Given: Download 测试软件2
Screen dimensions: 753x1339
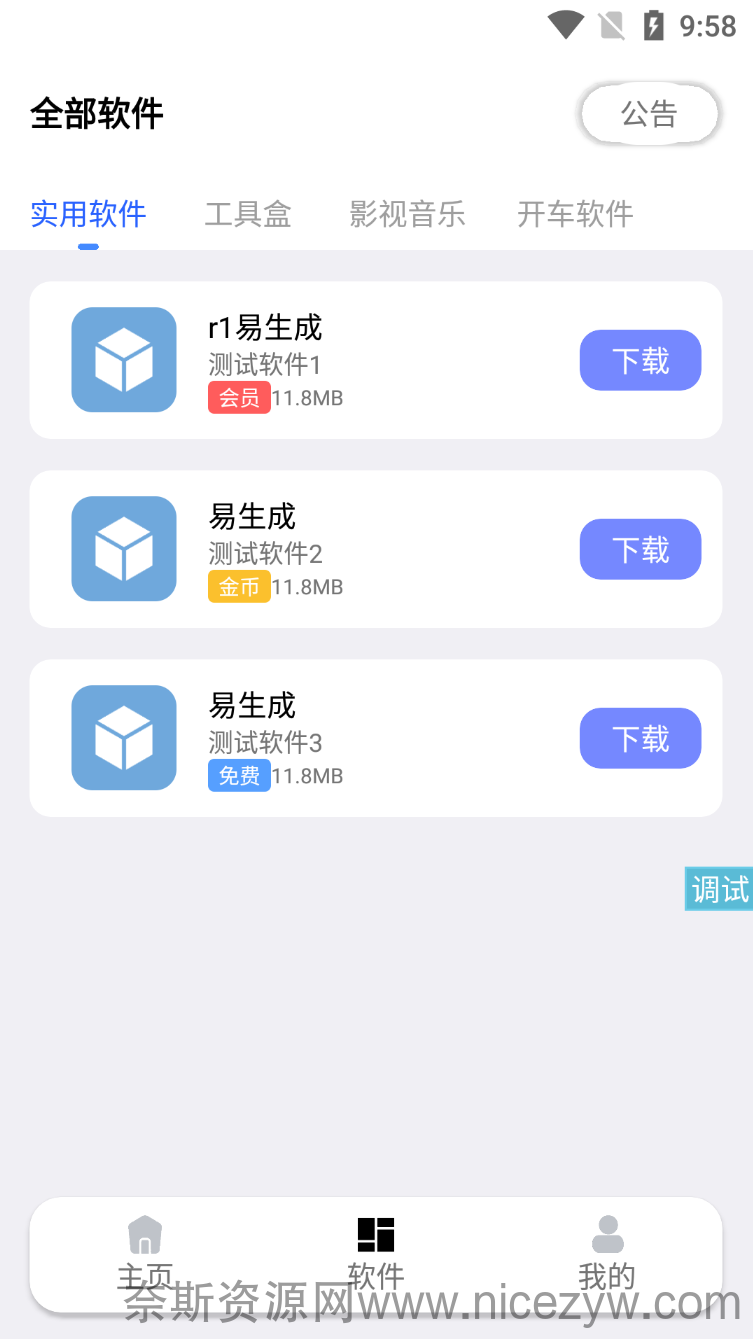Looking at the screenshot, I should tap(640, 549).
